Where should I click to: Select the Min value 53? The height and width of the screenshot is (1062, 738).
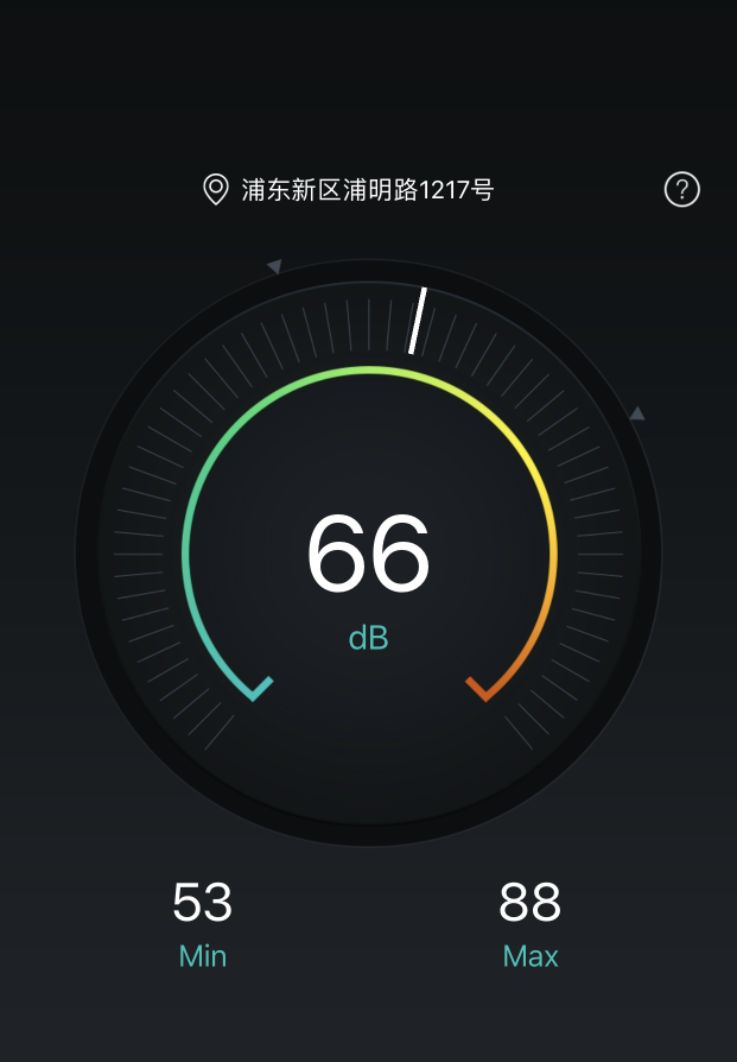tap(202, 901)
